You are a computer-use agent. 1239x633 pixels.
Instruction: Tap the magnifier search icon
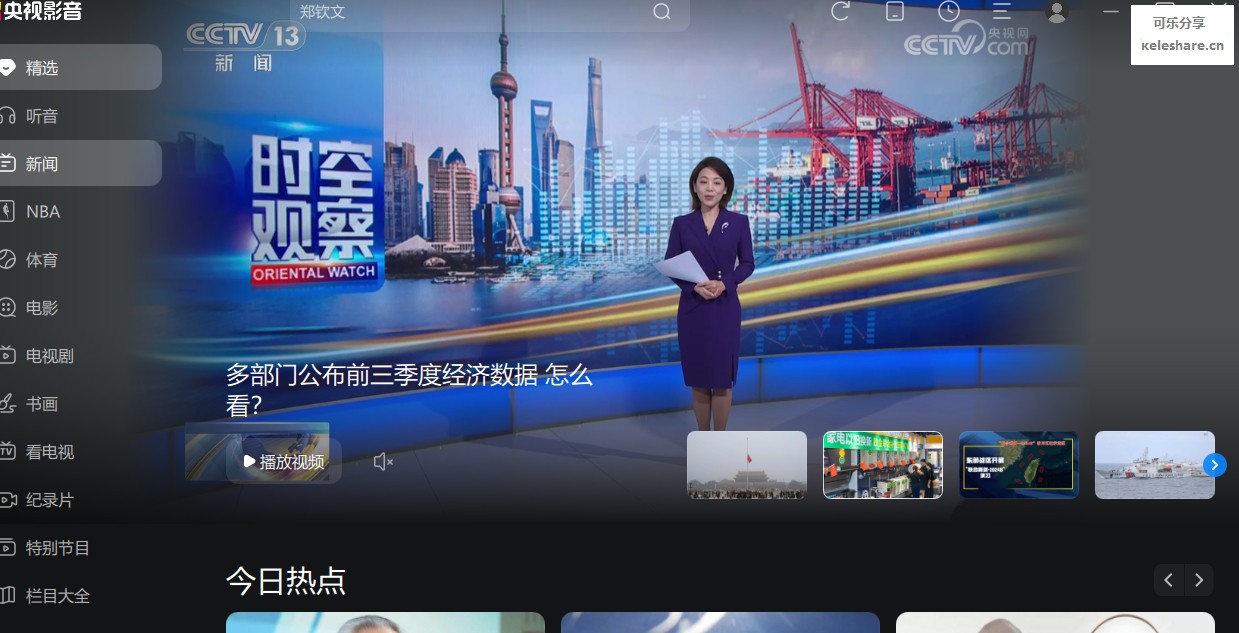(x=662, y=12)
